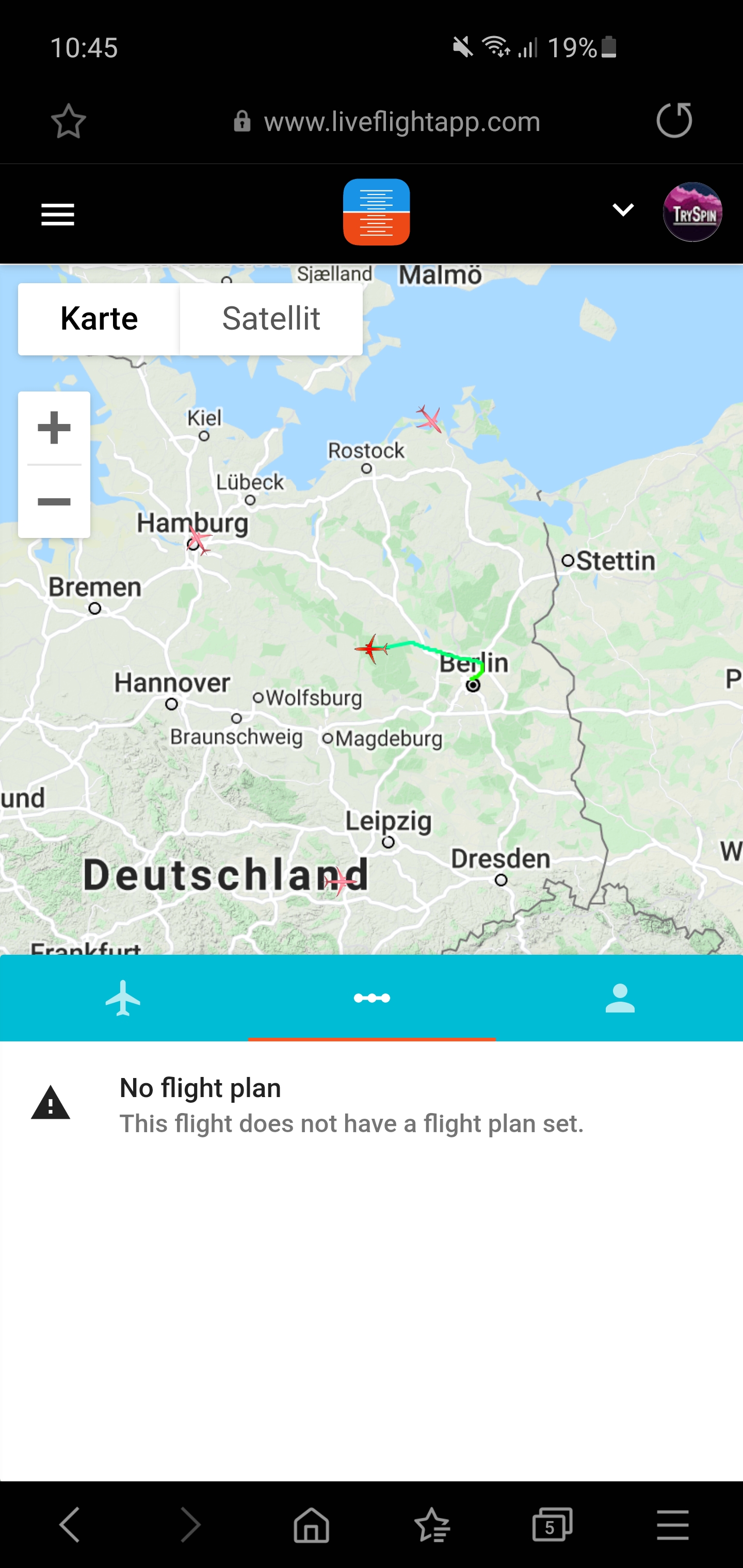This screenshot has width=743, height=1568.
Task: Go back to the previous page
Action: 70,1525
